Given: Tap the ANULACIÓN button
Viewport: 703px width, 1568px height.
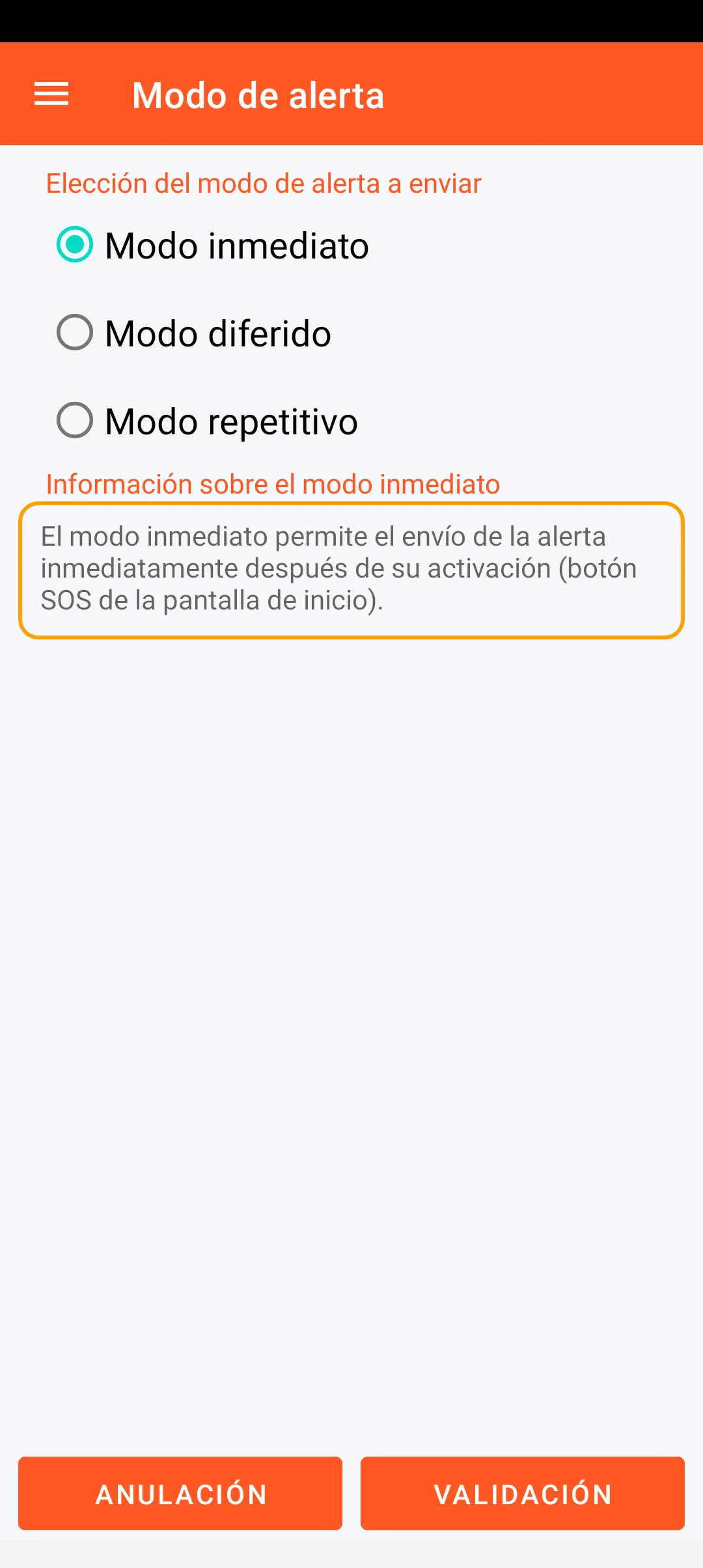Looking at the screenshot, I should (180, 1494).
